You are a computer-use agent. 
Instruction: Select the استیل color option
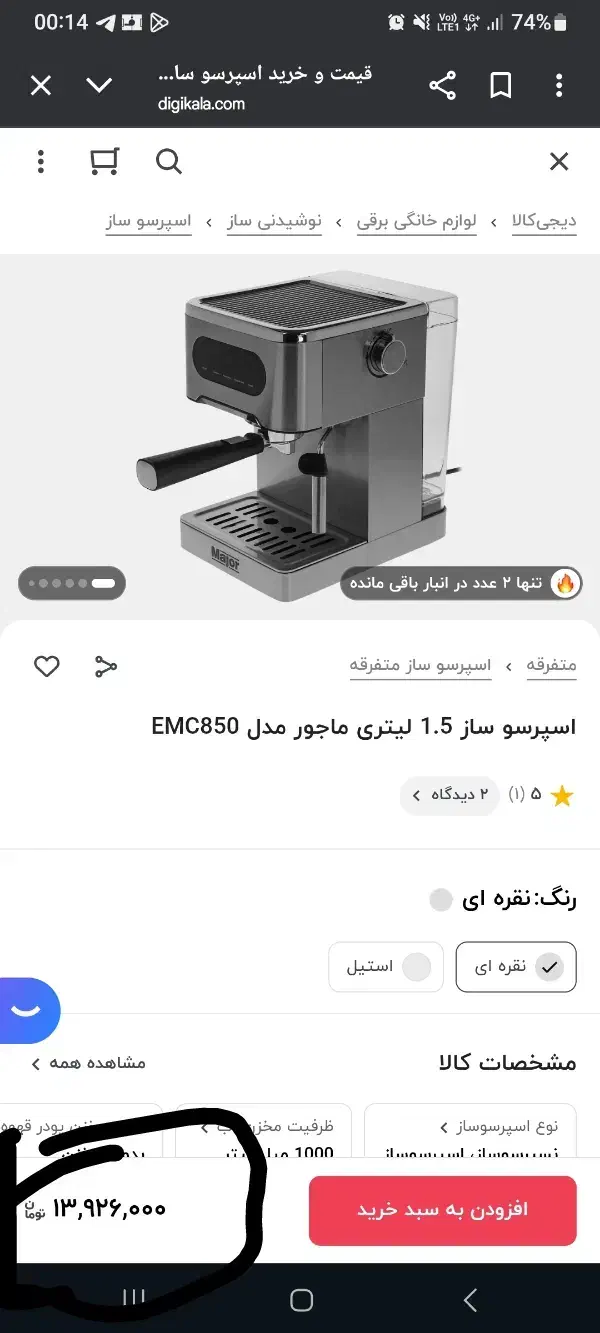[386, 967]
